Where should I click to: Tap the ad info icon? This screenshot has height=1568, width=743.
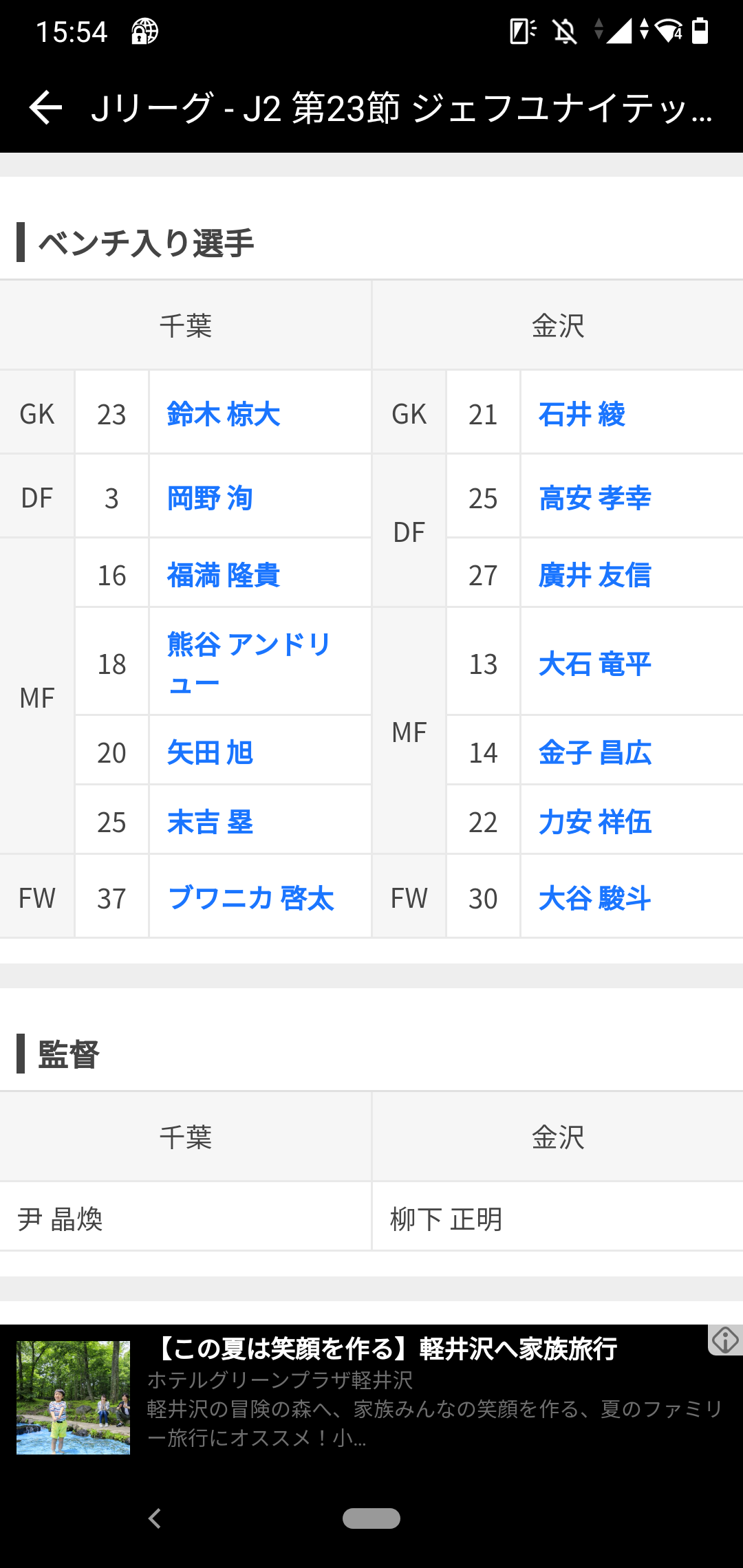725,1340
